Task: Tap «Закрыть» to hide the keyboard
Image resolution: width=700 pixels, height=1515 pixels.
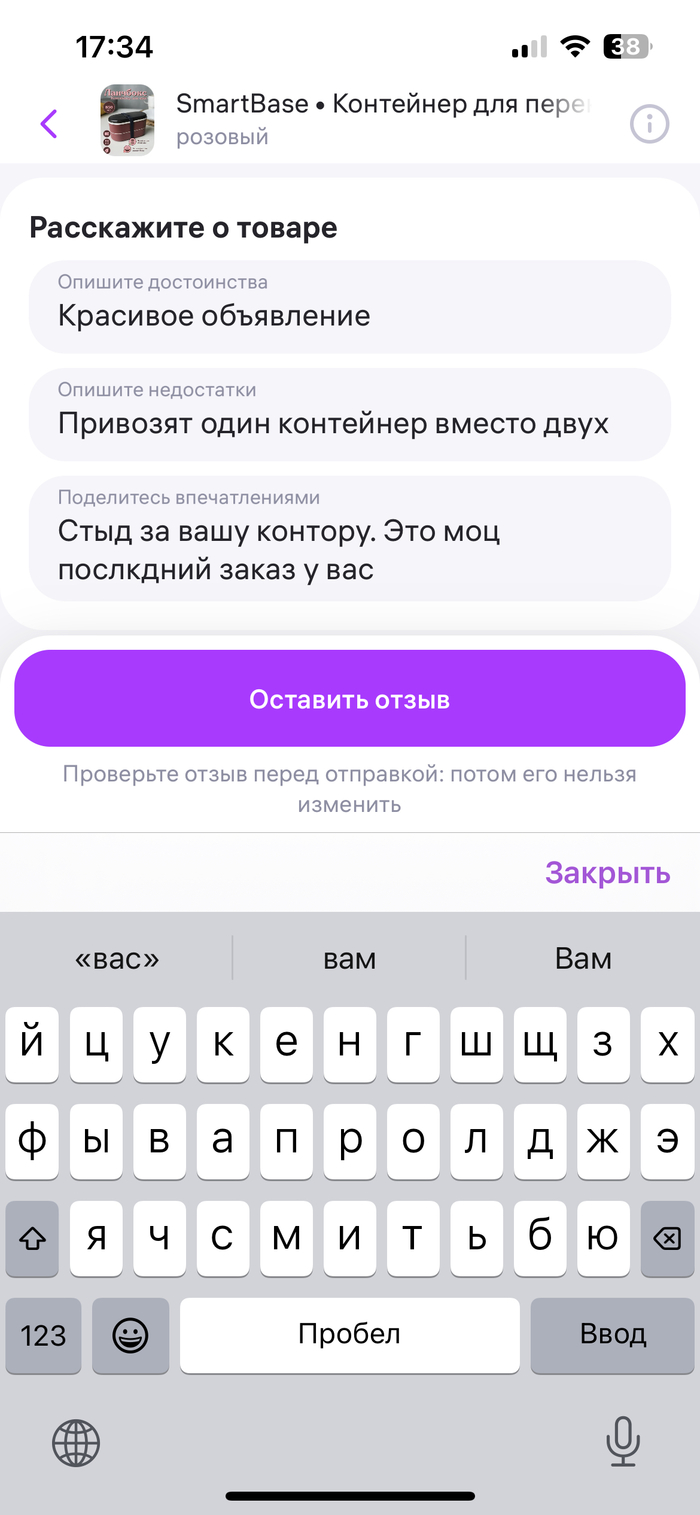Action: 607,873
